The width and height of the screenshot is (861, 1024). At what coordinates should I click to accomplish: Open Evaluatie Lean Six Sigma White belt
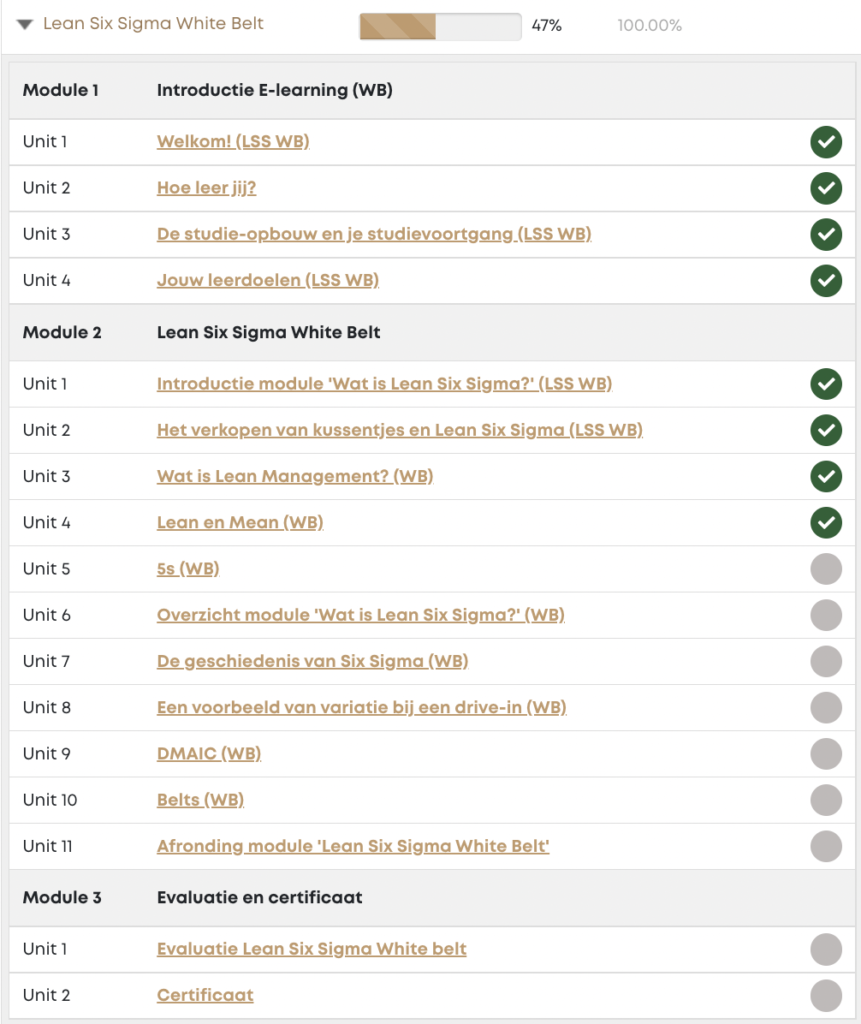312,949
